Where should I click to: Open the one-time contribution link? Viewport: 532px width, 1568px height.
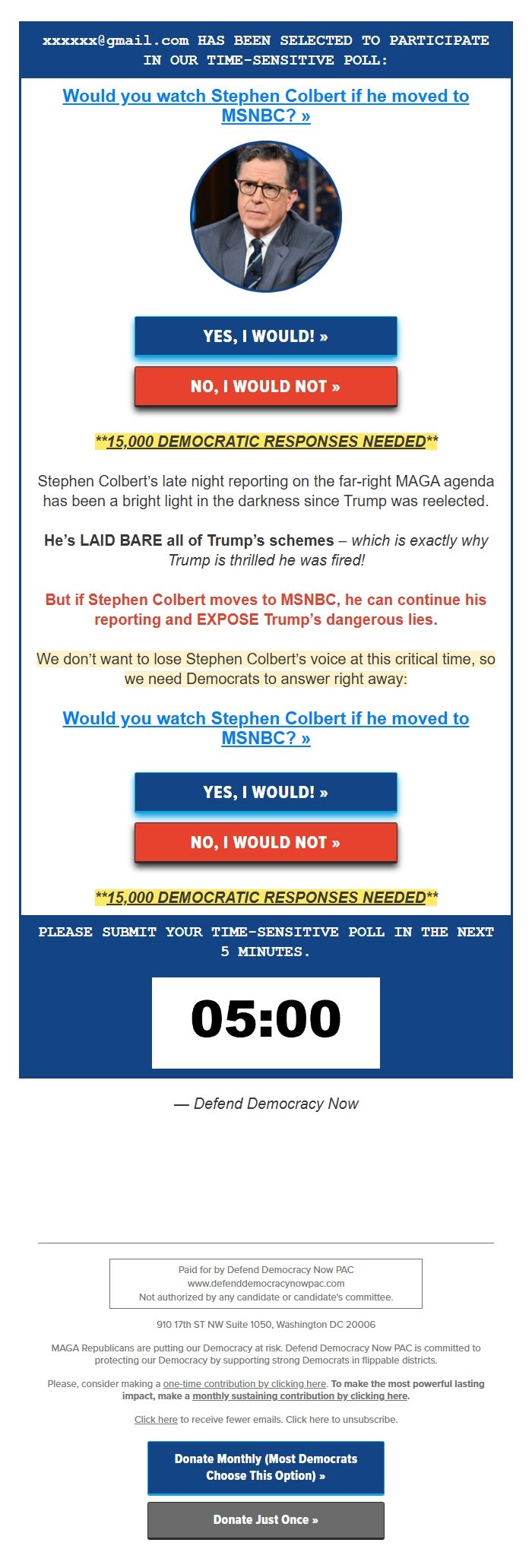(244, 1383)
